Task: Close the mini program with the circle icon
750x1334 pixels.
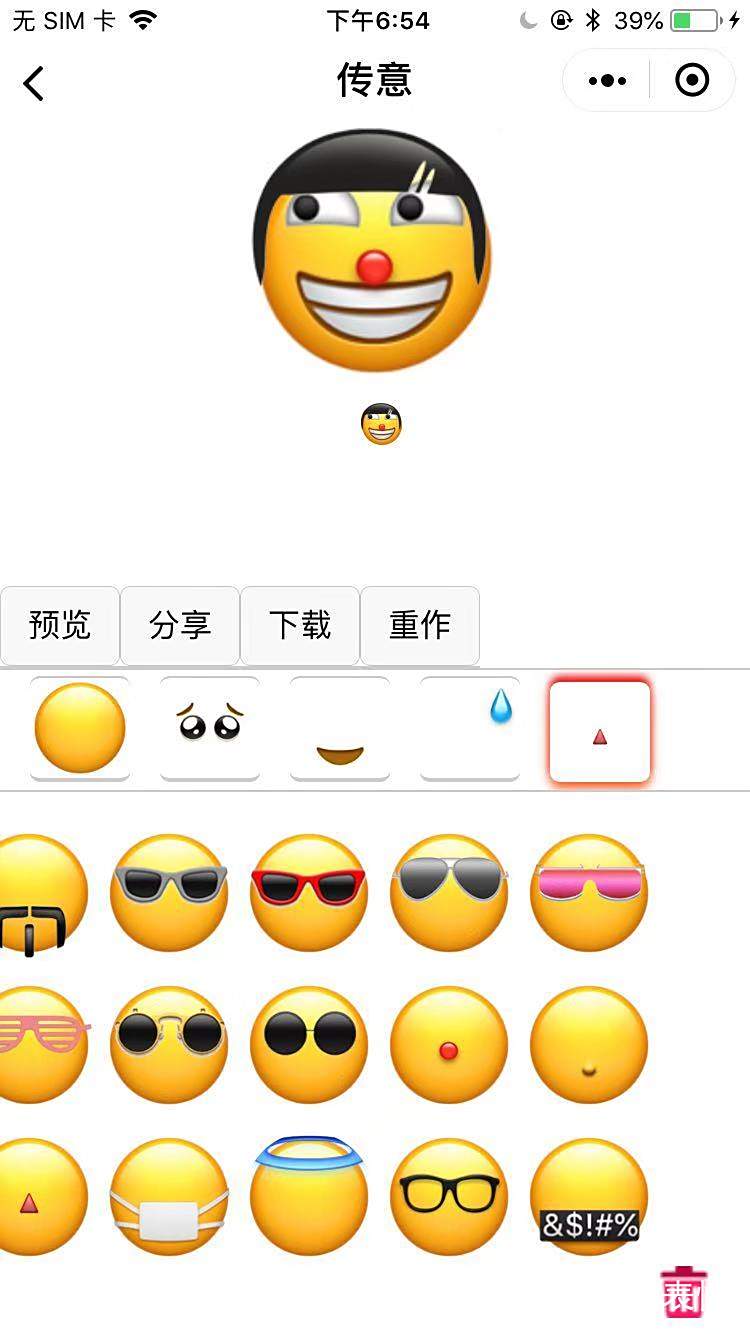Action: point(692,81)
